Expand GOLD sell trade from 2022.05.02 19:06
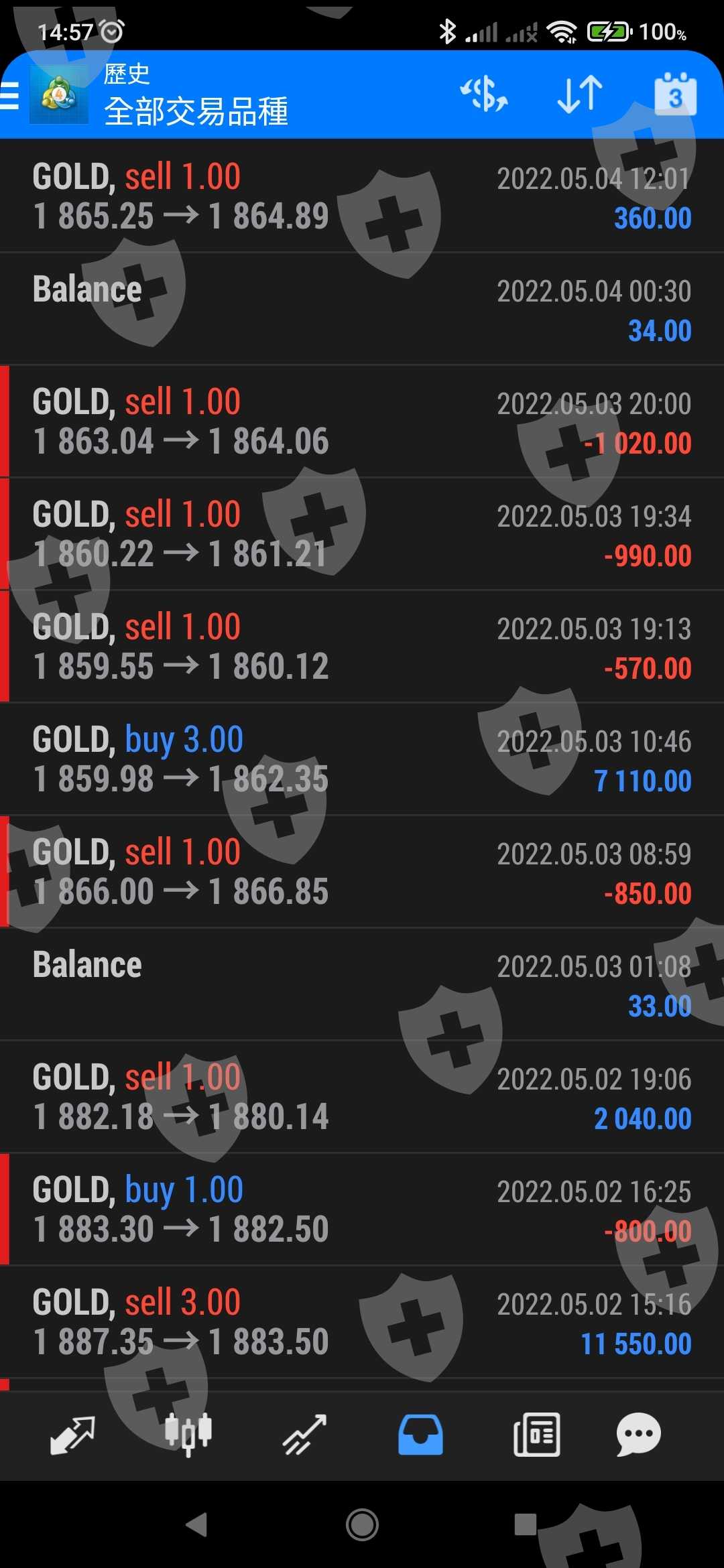This screenshot has height=1568, width=724. coord(362,1097)
